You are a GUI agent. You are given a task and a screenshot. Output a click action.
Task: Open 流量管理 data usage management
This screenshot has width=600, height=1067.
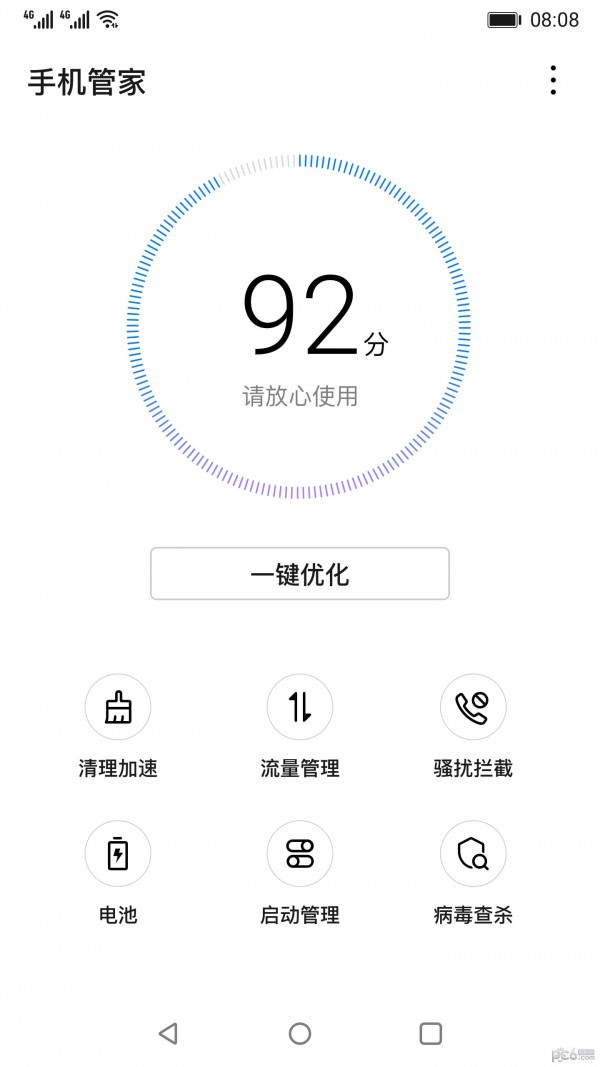coord(300,708)
